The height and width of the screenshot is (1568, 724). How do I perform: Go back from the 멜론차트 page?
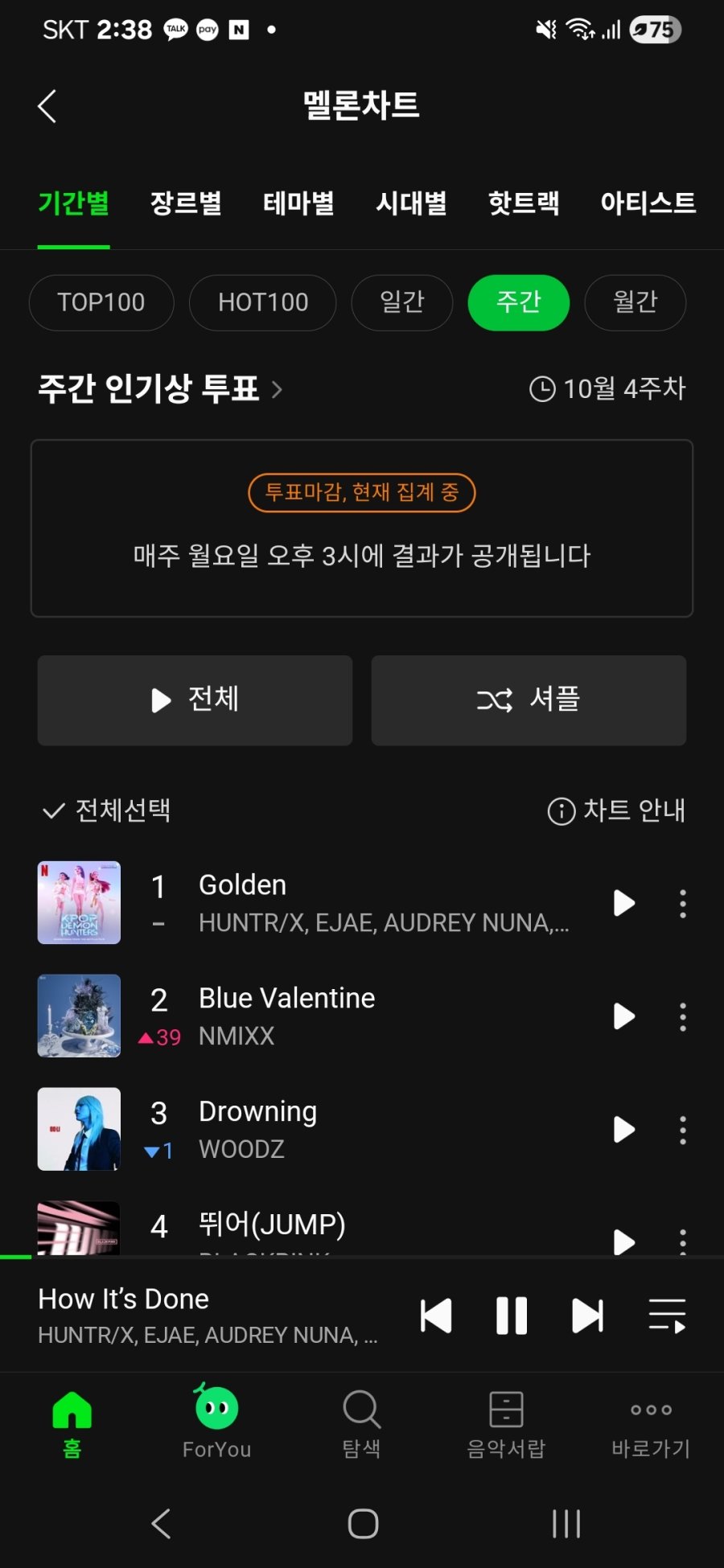(47, 106)
